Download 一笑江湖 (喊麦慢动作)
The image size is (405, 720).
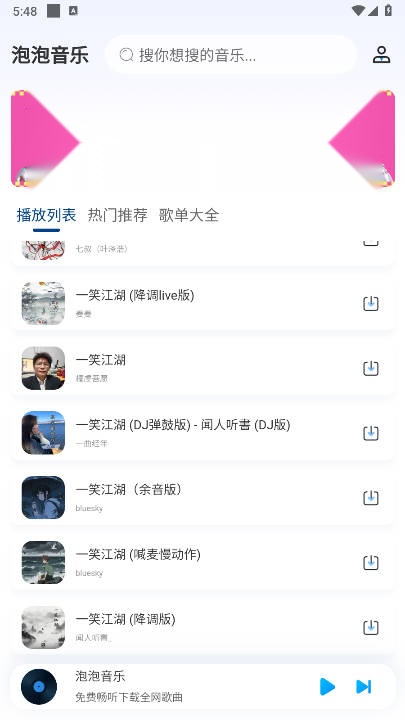coord(371,562)
